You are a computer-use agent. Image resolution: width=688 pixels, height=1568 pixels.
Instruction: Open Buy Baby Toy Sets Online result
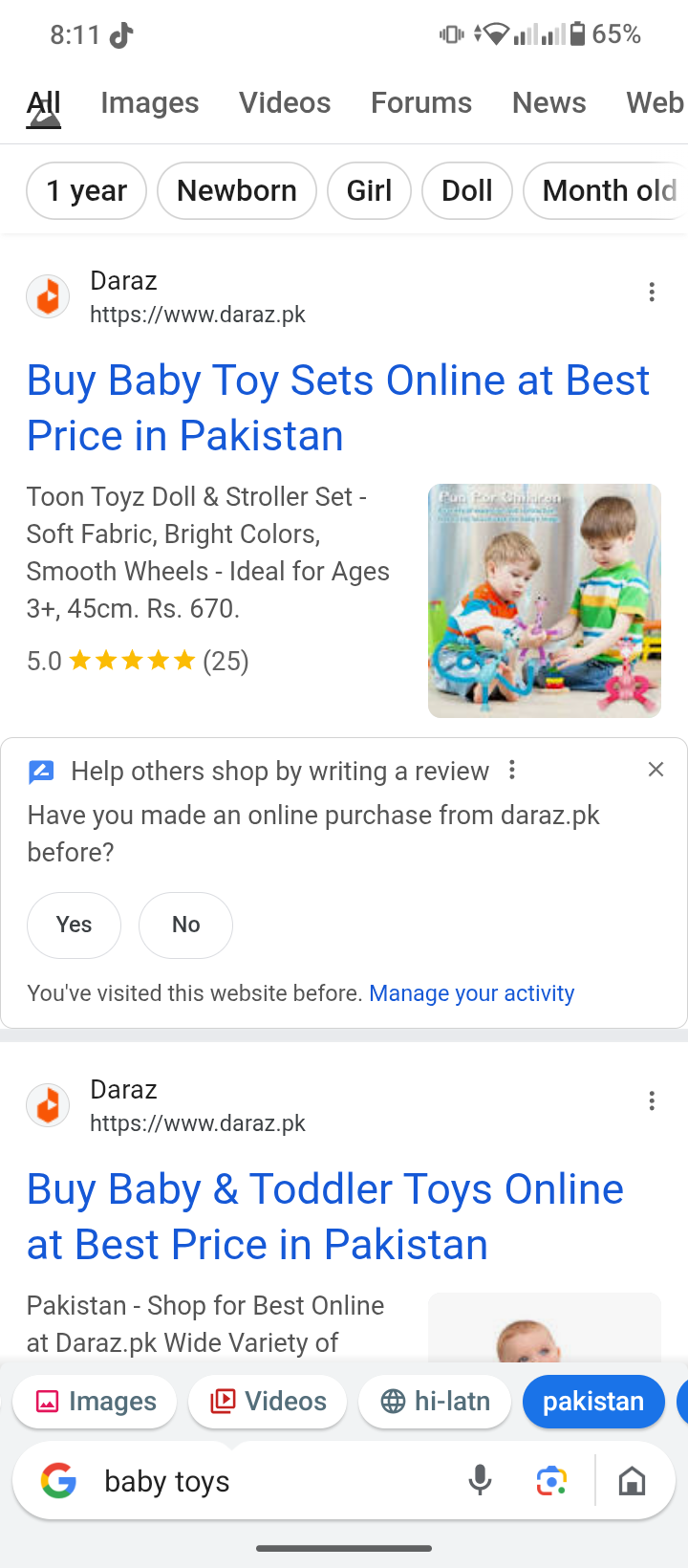click(338, 408)
